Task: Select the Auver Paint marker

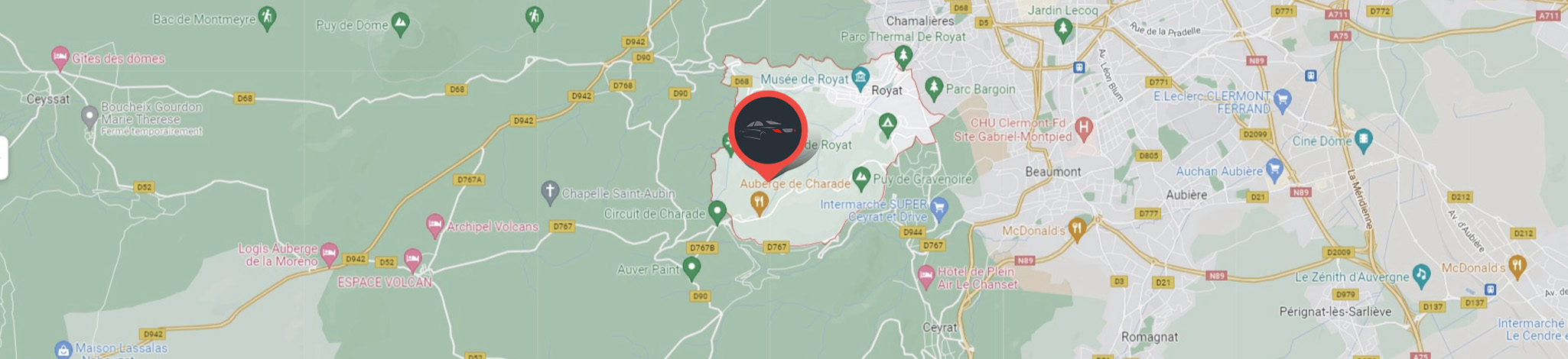Action: click(x=691, y=267)
